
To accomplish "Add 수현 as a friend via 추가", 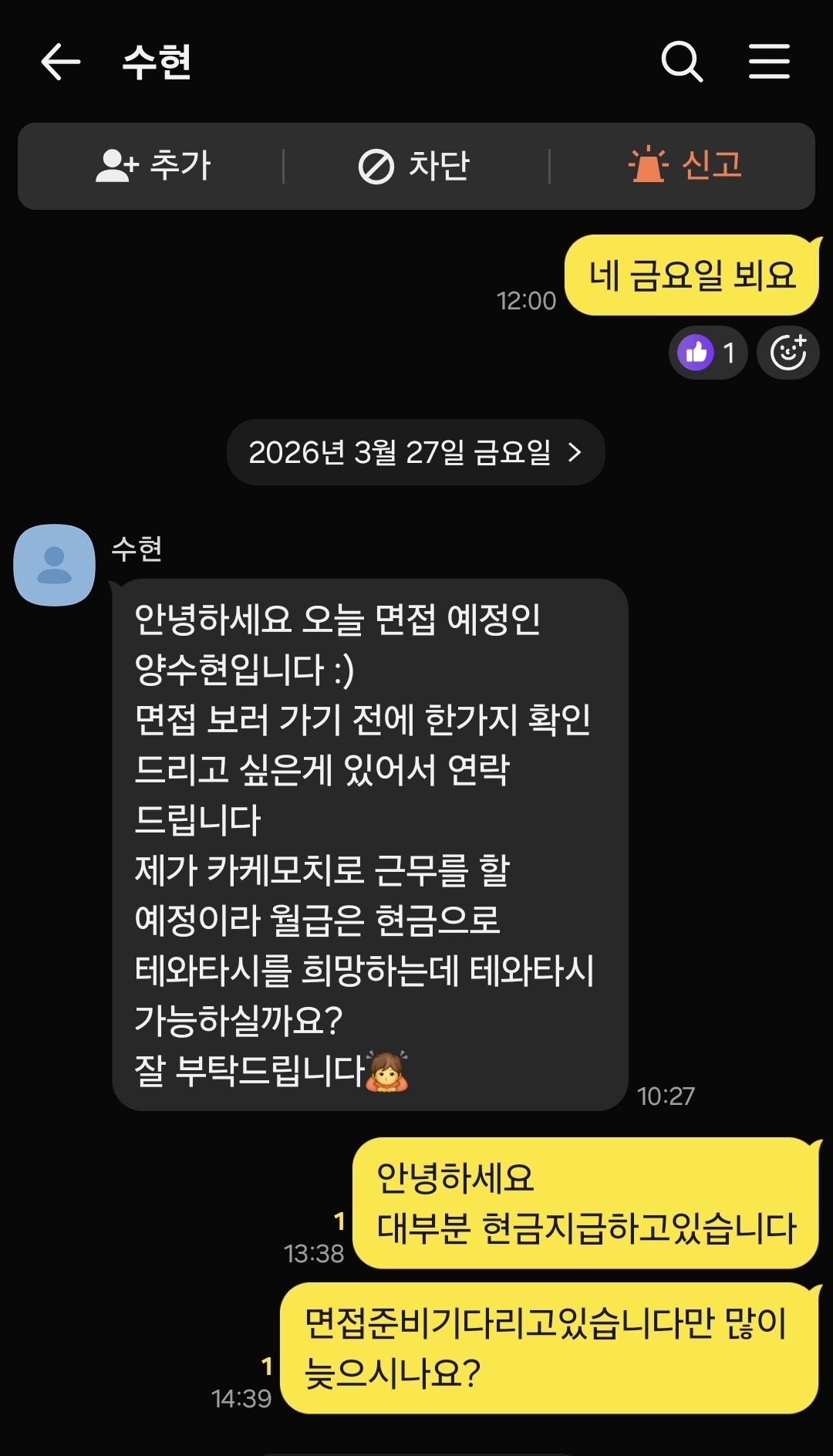I will [x=153, y=166].
